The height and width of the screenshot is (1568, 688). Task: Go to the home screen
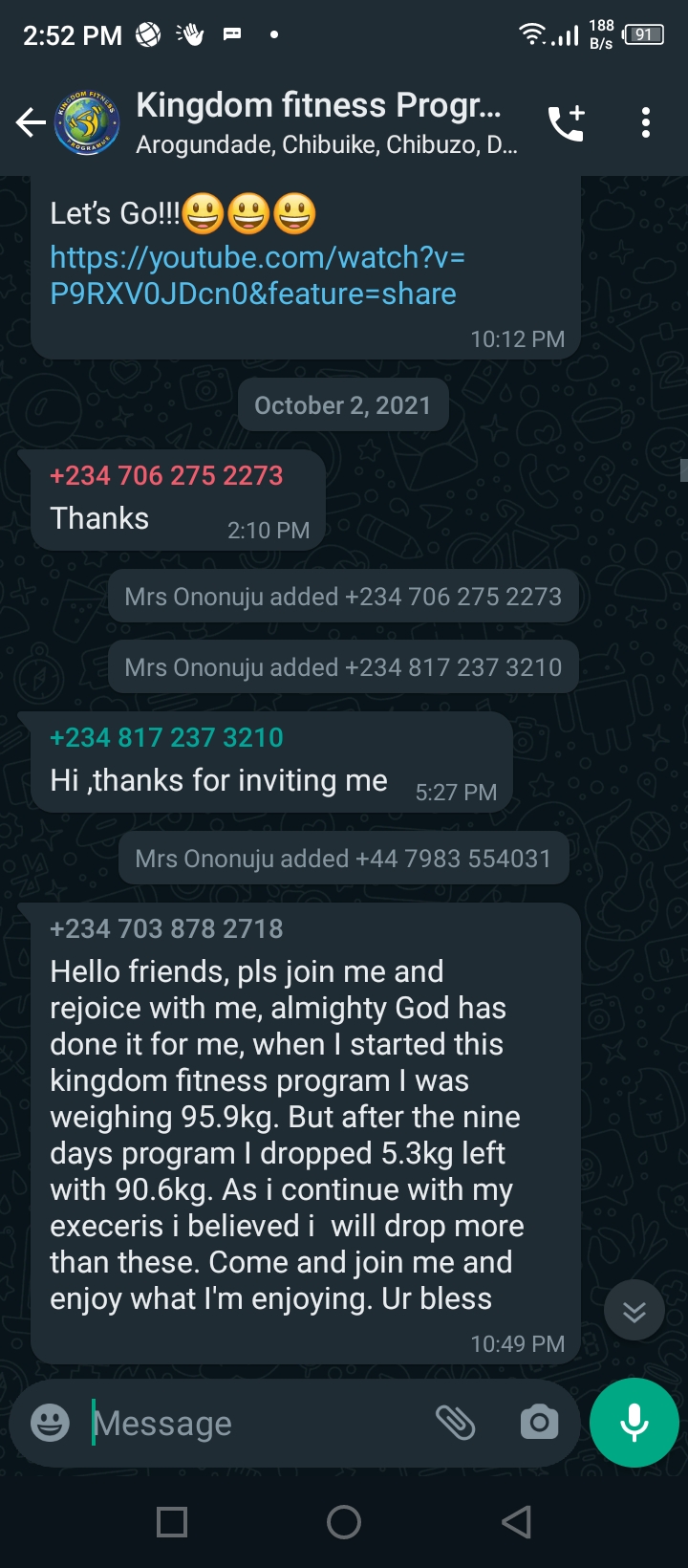[344, 1521]
